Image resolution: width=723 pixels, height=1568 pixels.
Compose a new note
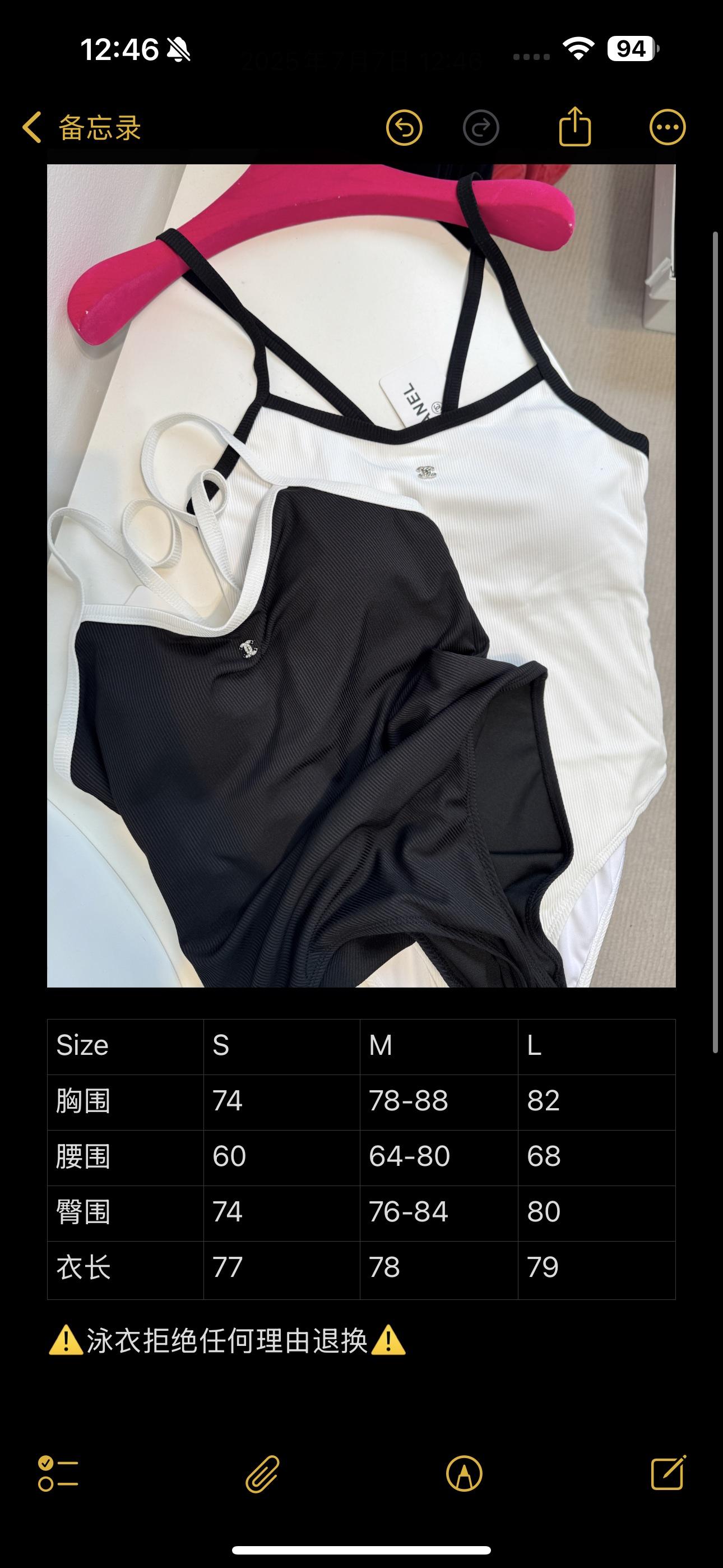click(x=668, y=1473)
